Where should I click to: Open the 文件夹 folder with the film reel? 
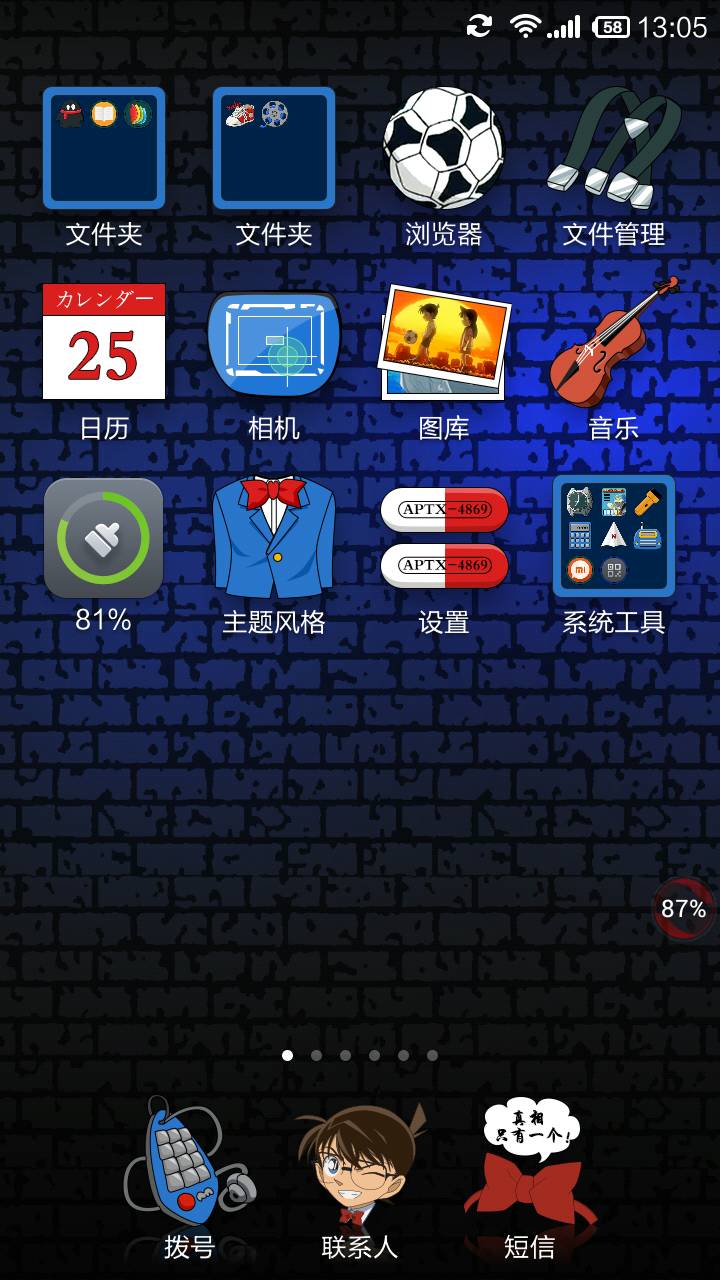(274, 149)
